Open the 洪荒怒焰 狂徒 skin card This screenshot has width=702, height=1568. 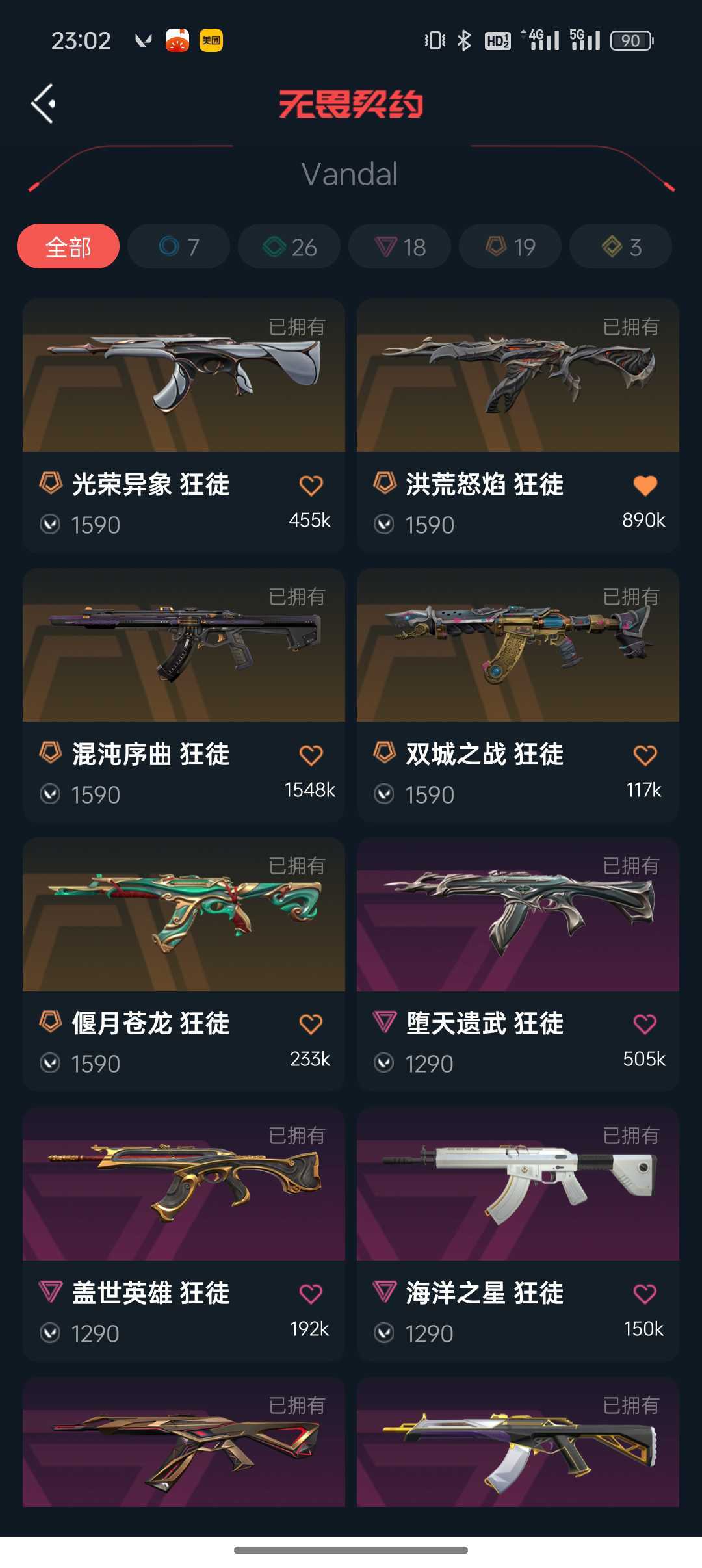[518, 426]
